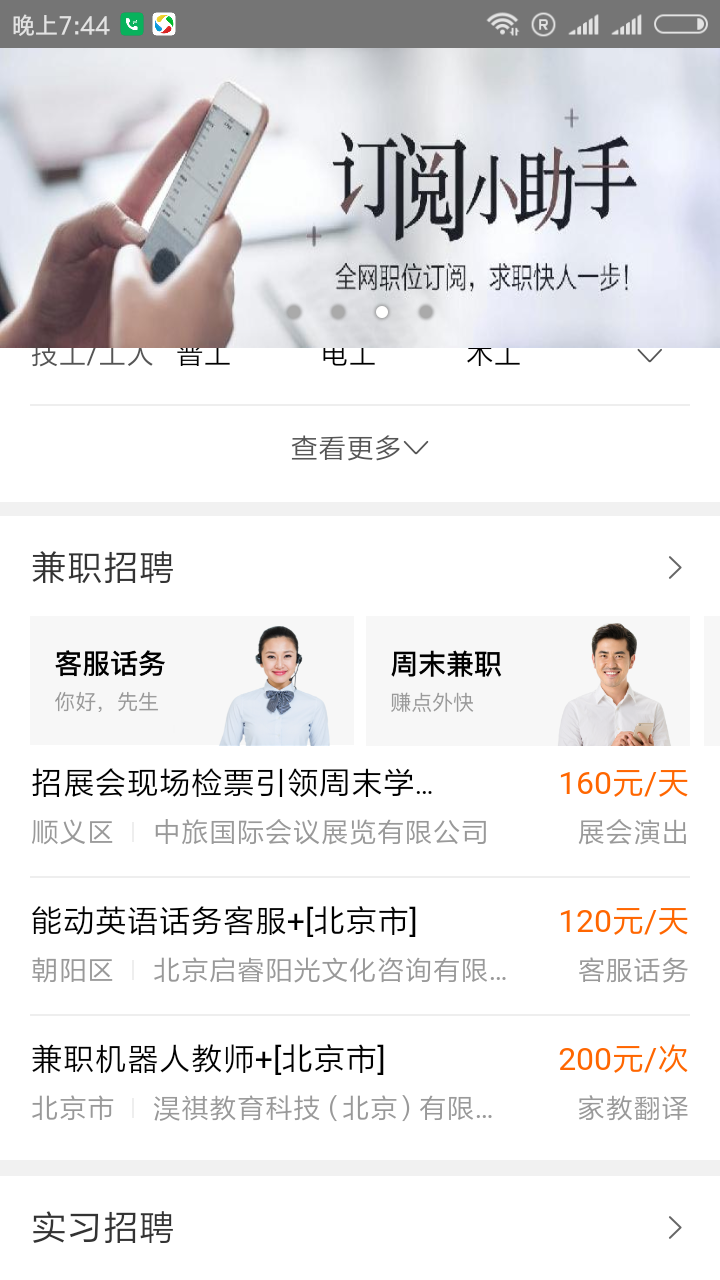Viewport: 720px width, 1280px height.
Task: Open the 订阅小助手 banner
Action: tap(360, 200)
